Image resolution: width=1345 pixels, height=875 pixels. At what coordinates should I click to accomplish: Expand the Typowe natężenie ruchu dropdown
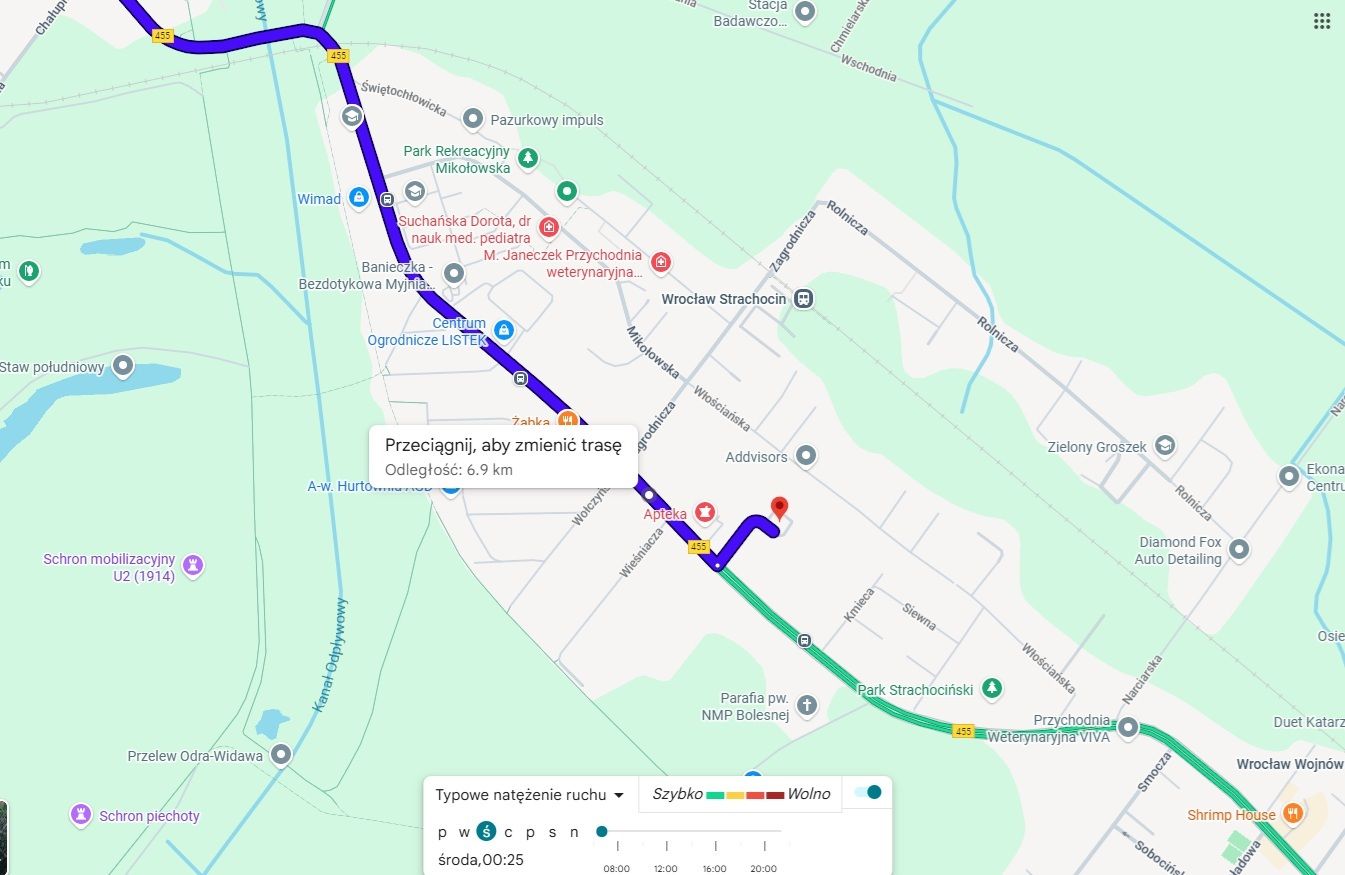tap(530, 795)
